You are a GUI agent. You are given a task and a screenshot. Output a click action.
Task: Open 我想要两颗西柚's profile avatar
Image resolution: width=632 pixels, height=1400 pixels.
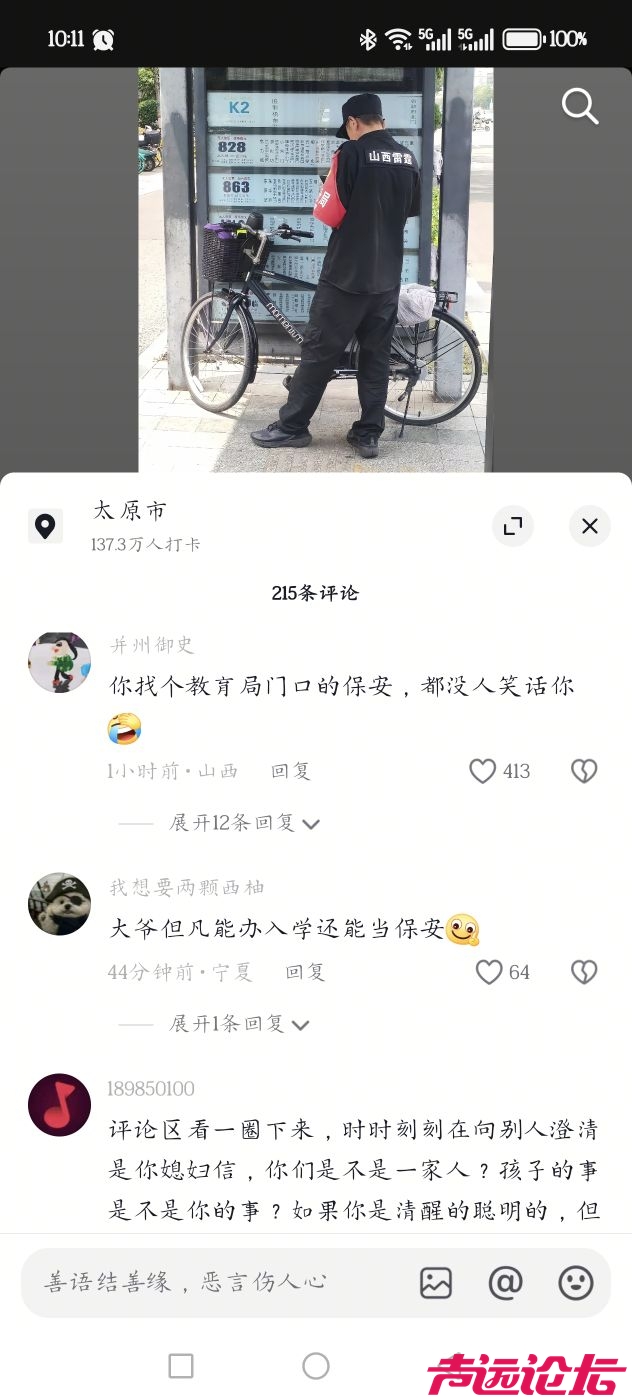(x=59, y=904)
